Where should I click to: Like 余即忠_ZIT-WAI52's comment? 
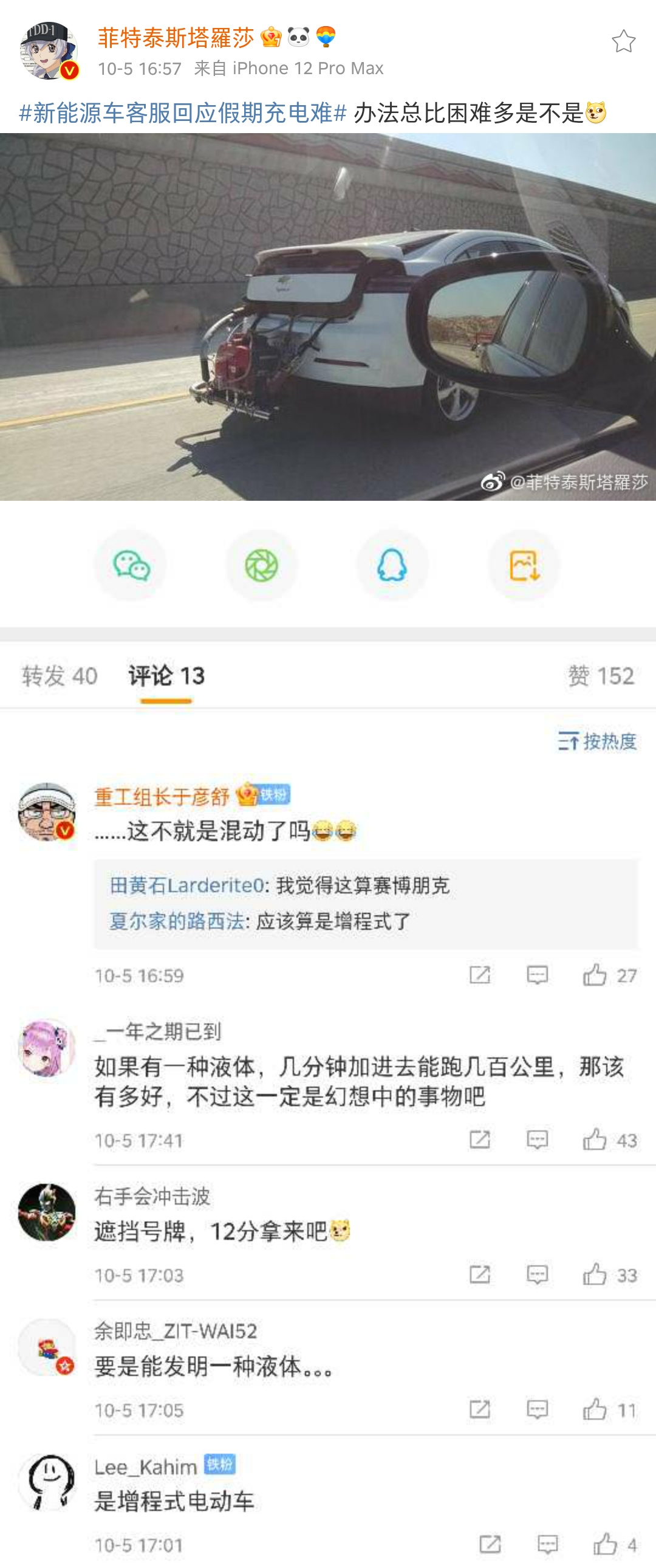595,1409
